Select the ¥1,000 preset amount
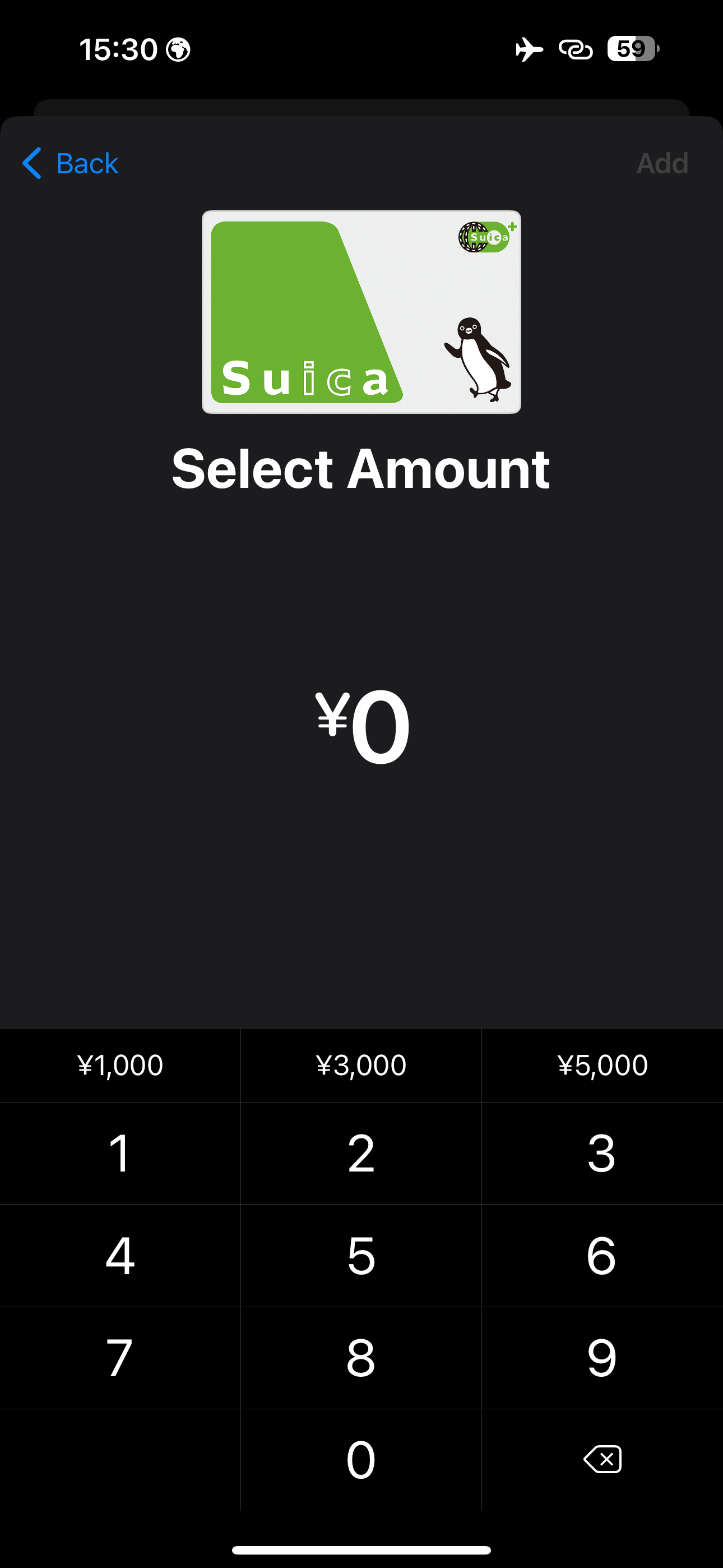 coord(120,1065)
